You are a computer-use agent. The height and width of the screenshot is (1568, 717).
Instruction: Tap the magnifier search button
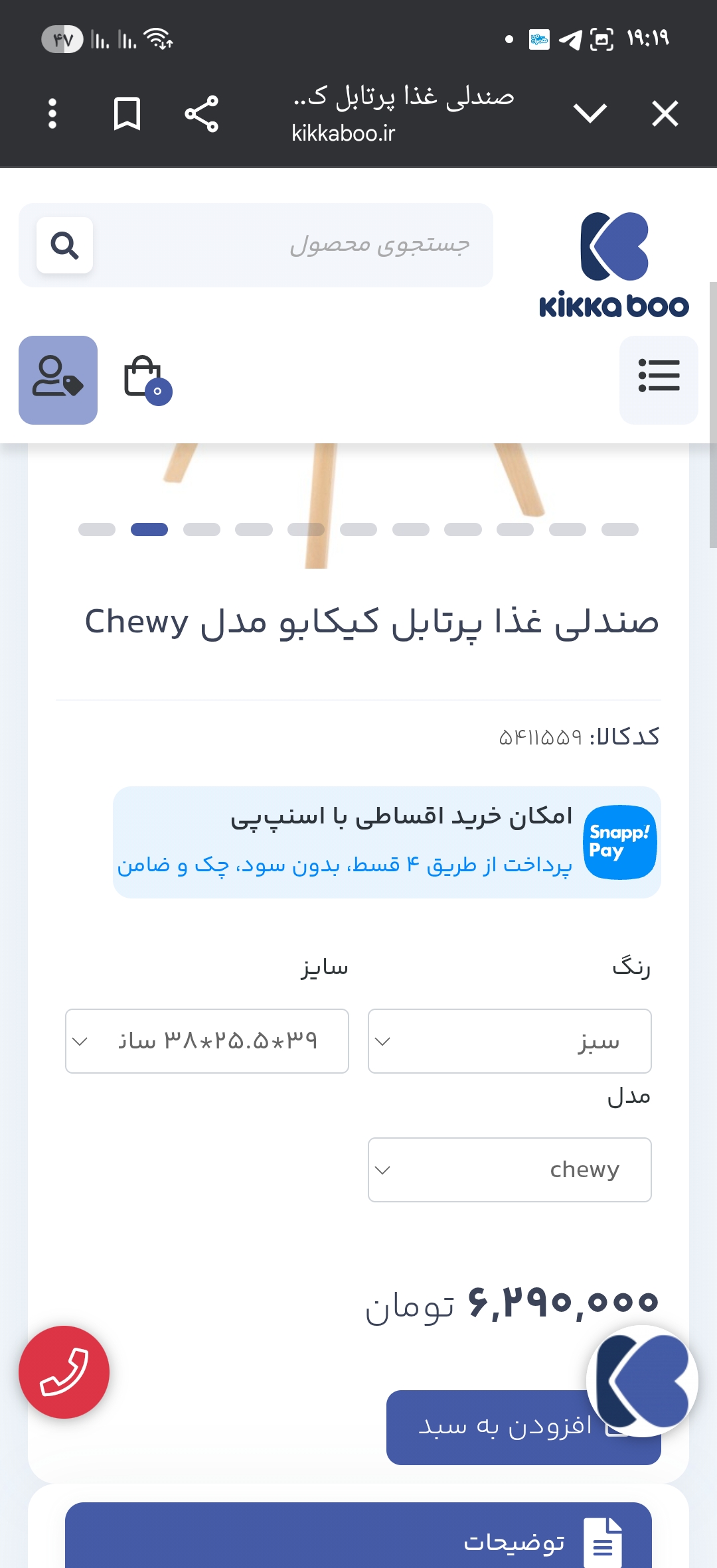(x=64, y=245)
